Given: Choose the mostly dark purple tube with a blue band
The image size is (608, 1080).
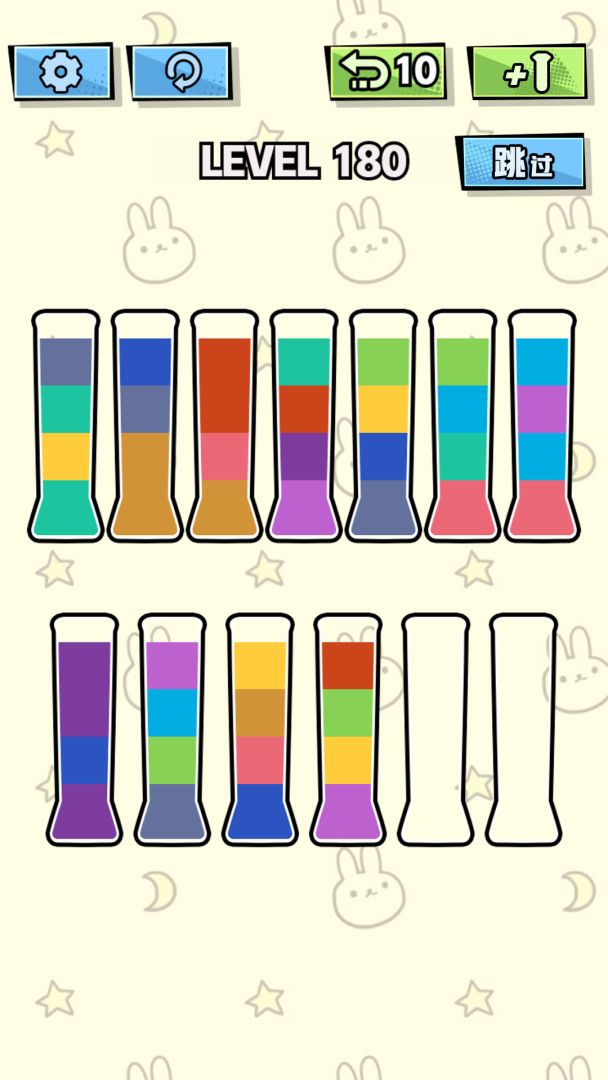Looking at the screenshot, I should 84,730.
